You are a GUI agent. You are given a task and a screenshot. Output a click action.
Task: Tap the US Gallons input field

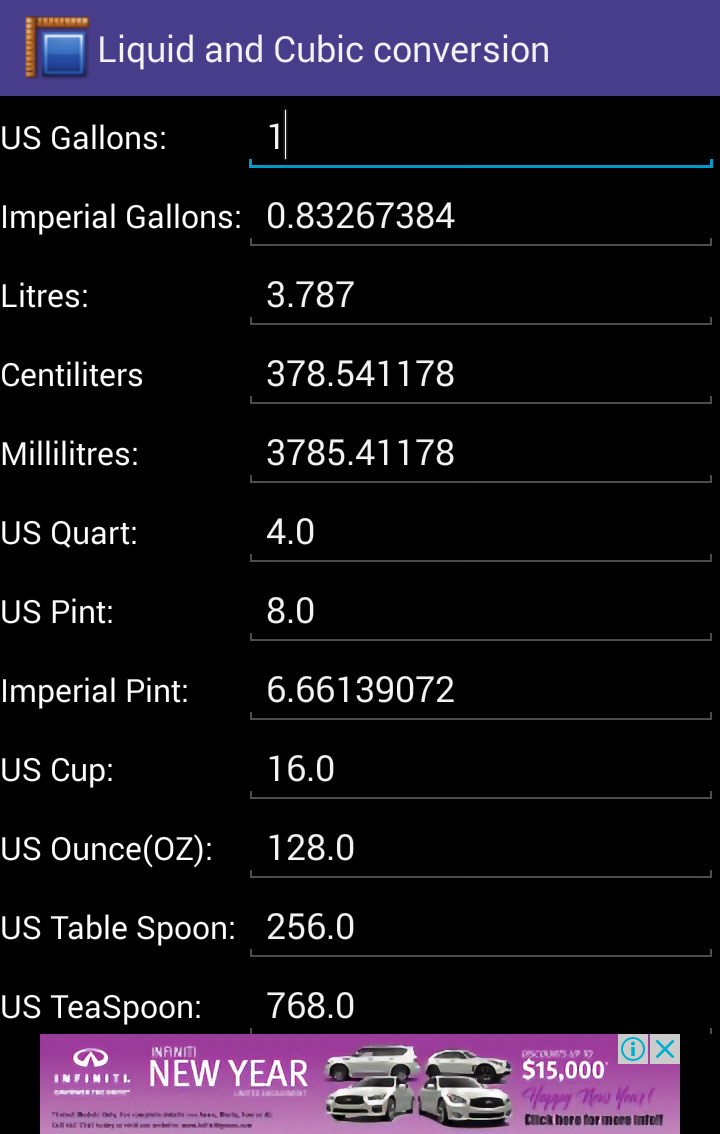point(480,137)
